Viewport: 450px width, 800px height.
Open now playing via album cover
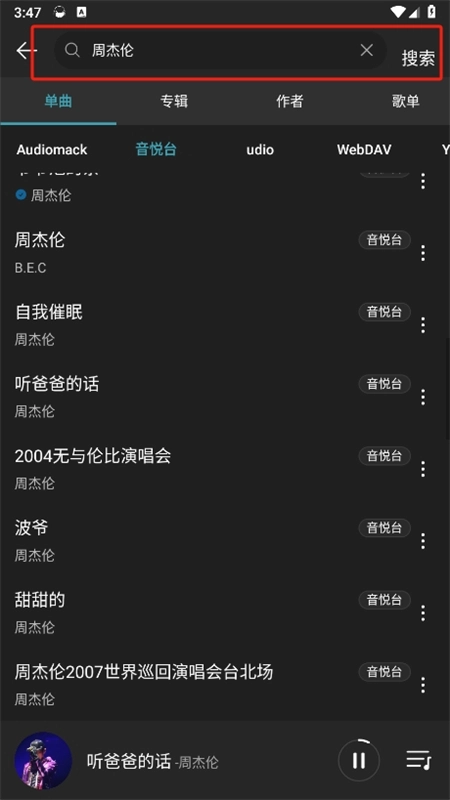43,760
